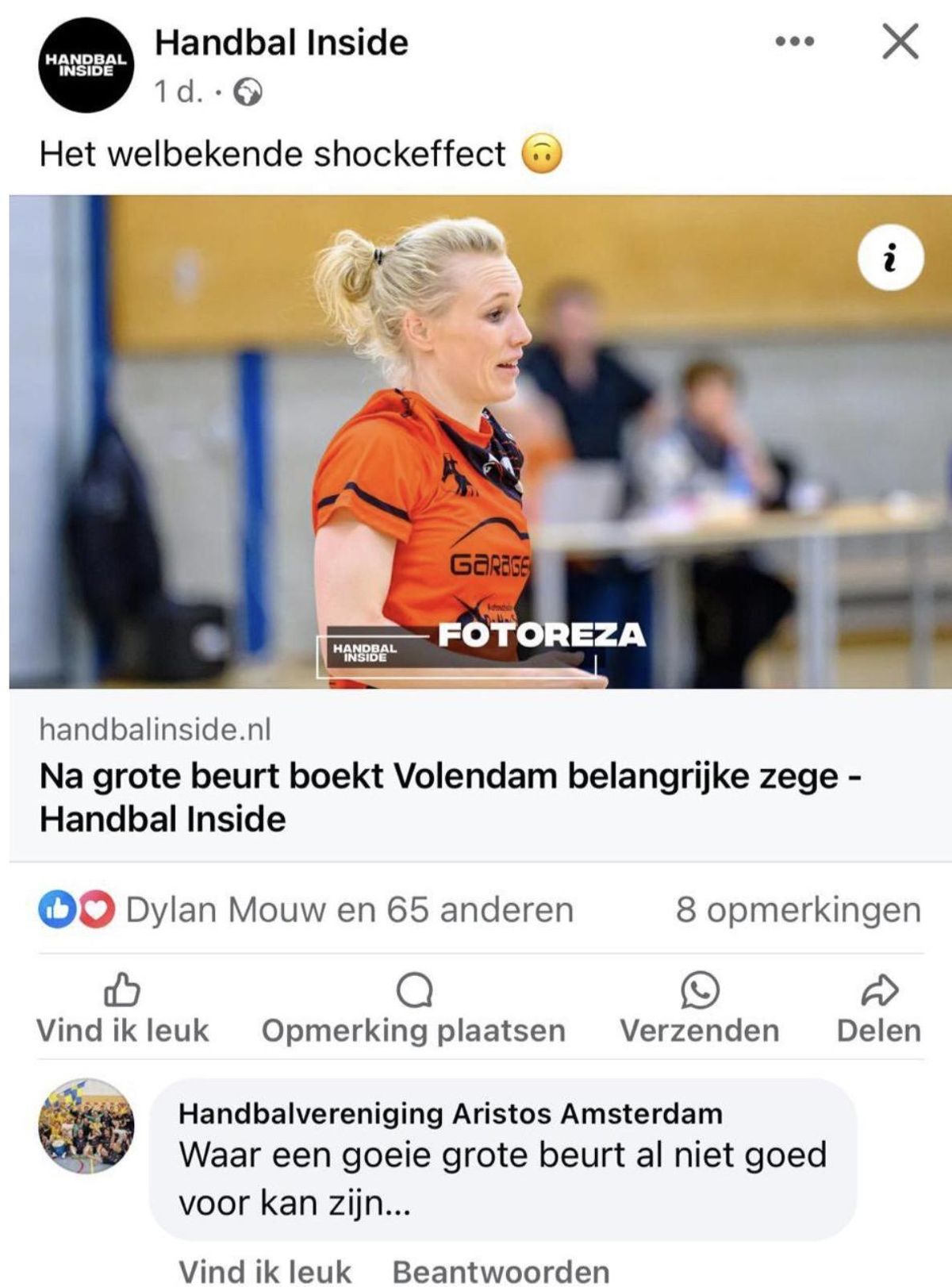Open the three-dot post options menu
952x1287 pixels.
click(x=794, y=42)
